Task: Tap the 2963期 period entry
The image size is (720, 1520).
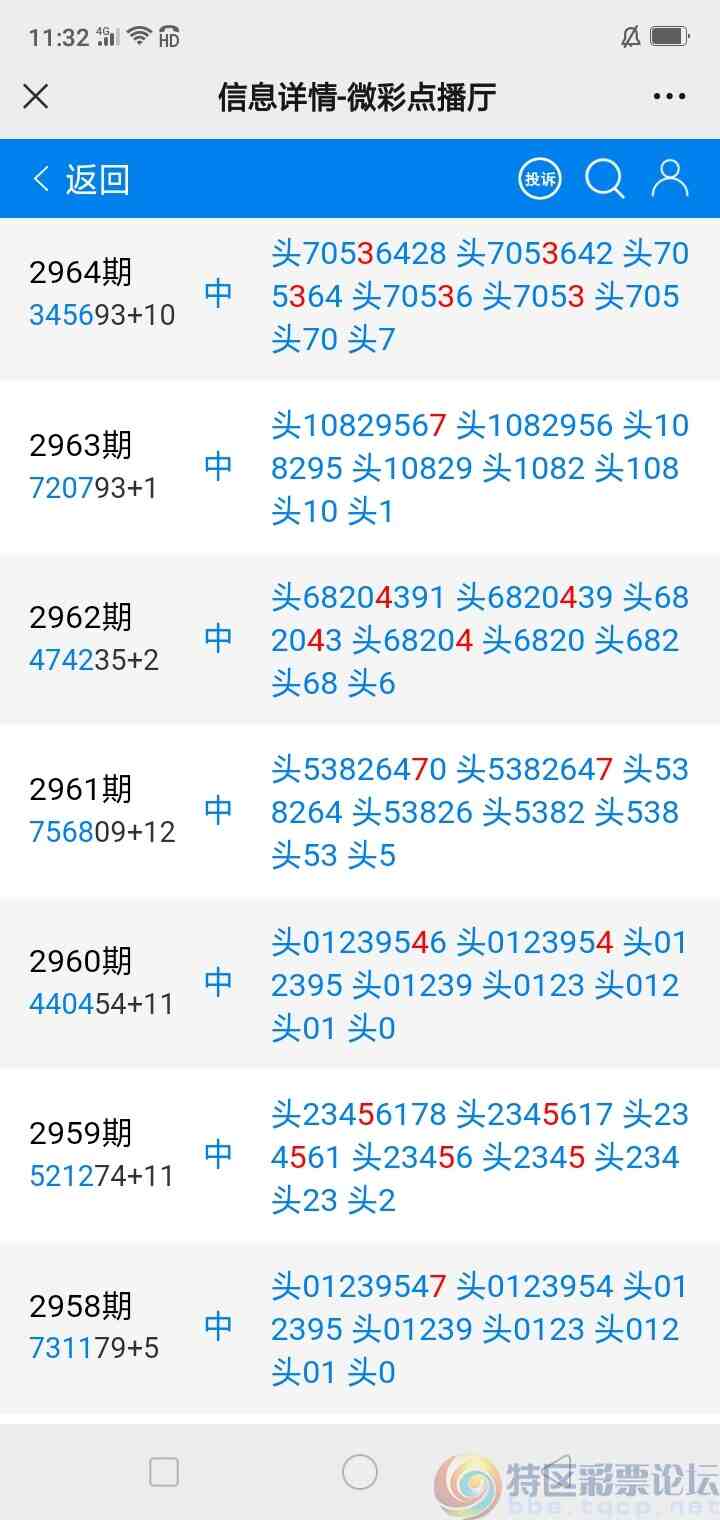Action: click(82, 445)
